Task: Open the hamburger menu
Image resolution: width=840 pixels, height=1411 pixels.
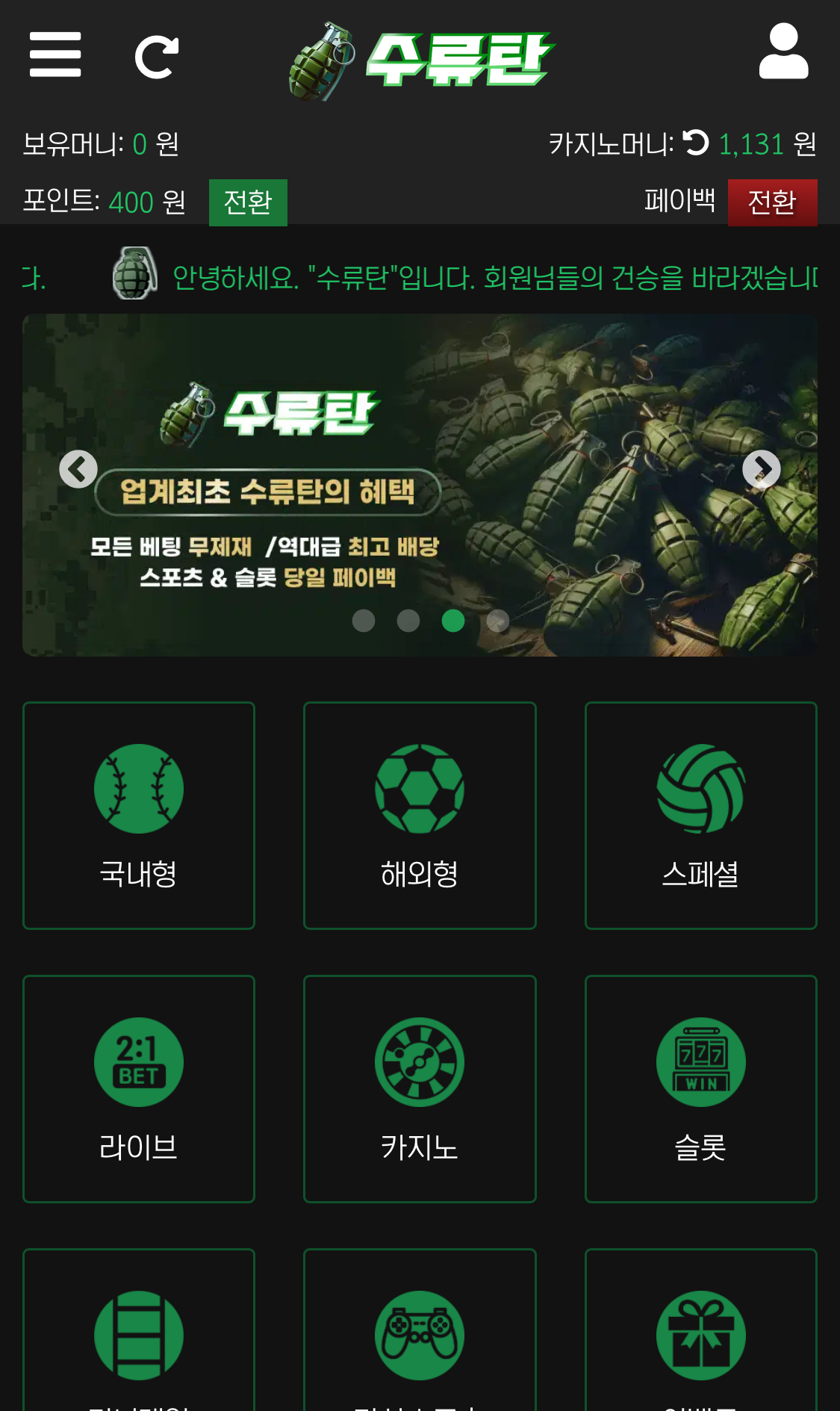Action: tap(55, 55)
